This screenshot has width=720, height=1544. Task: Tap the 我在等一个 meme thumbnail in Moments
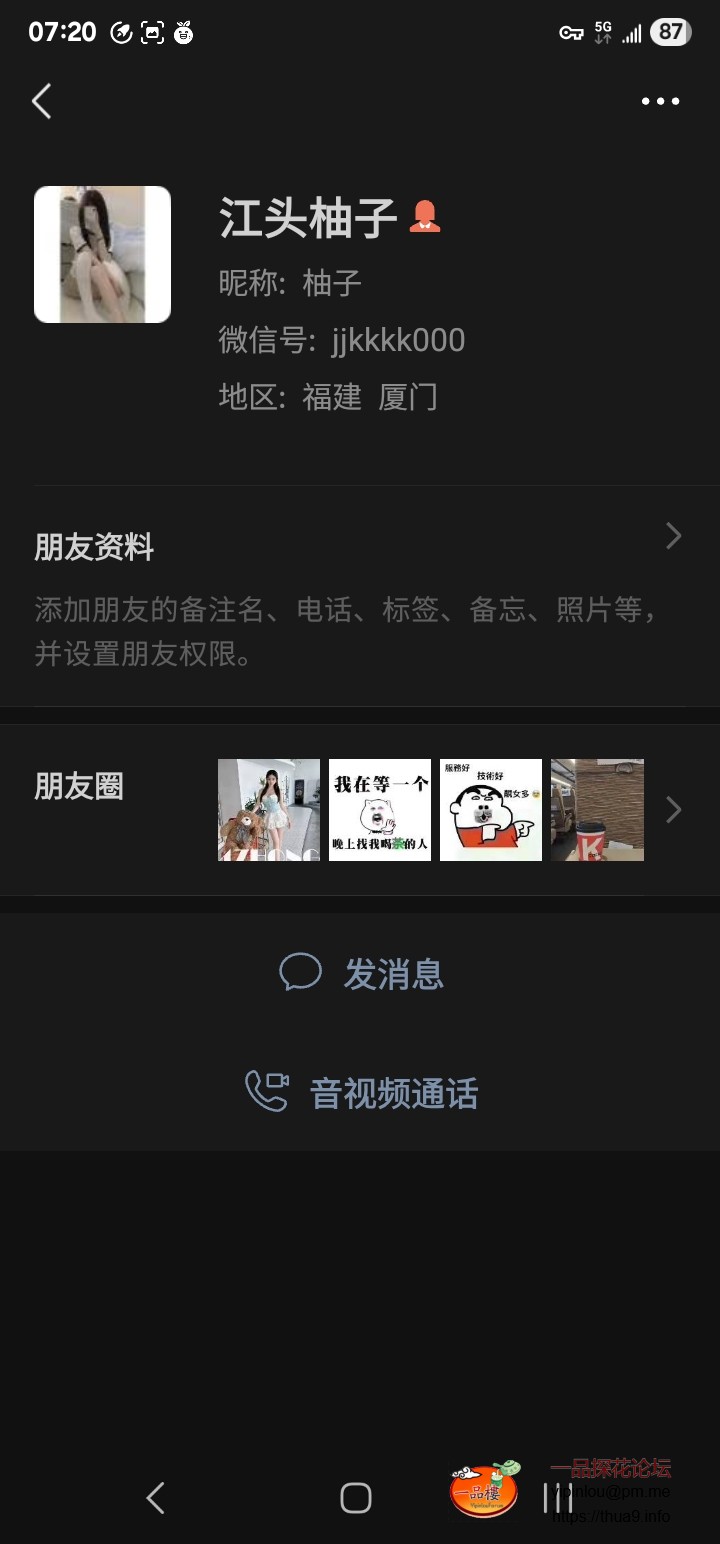pos(379,809)
